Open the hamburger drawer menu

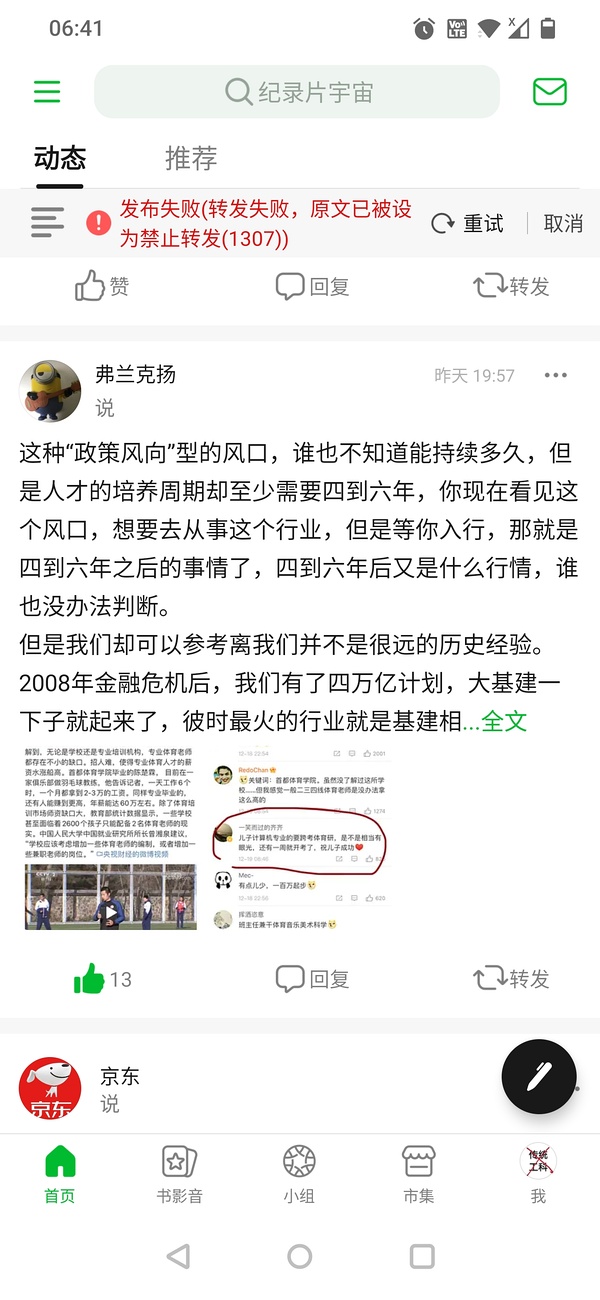click(x=47, y=92)
